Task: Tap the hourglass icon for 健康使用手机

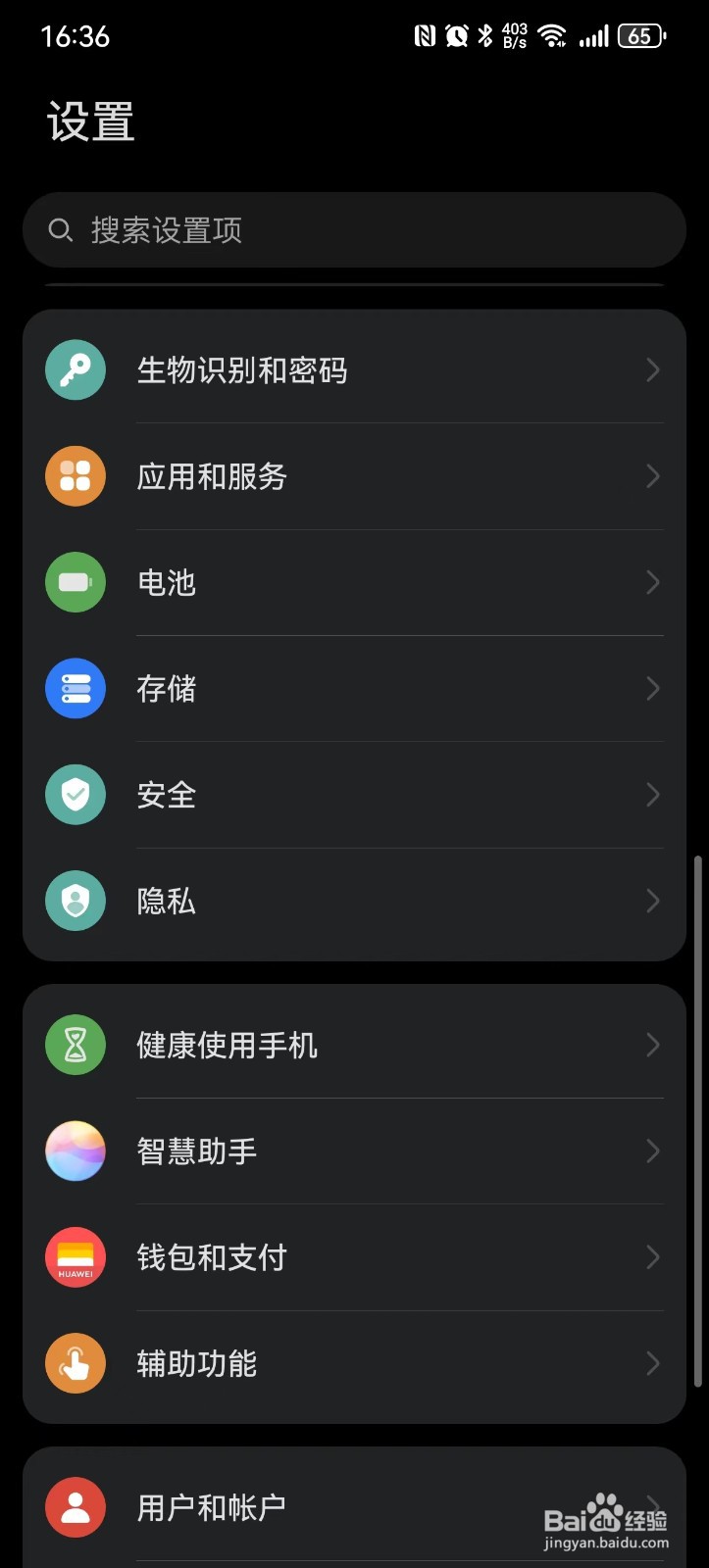Action: [x=75, y=1045]
